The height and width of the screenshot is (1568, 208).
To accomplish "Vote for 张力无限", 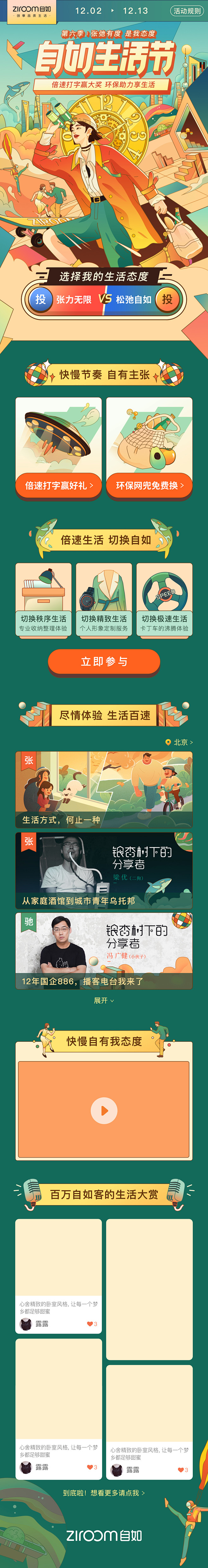I will [x=41, y=300].
